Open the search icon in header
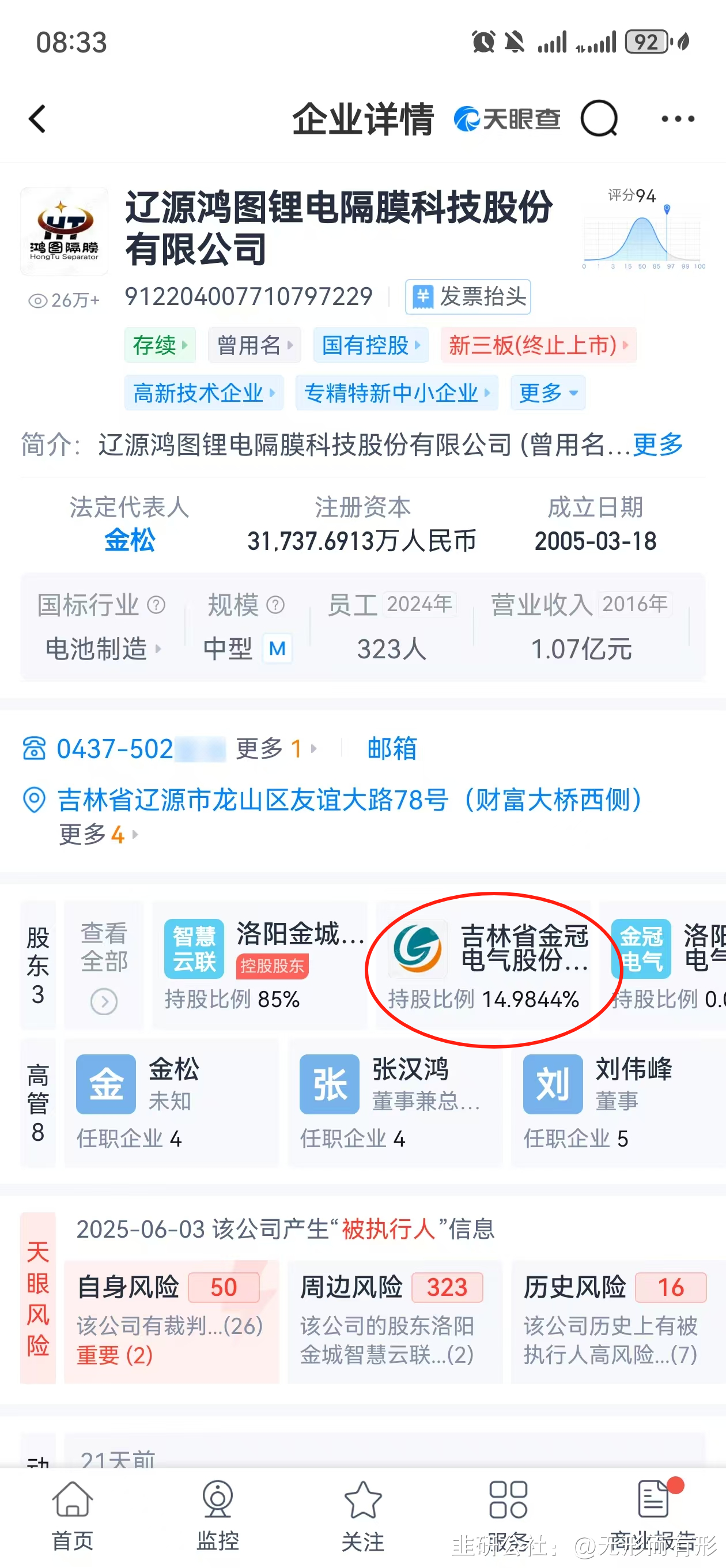726x1568 pixels. pyautogui.click(x=599, y=119)
